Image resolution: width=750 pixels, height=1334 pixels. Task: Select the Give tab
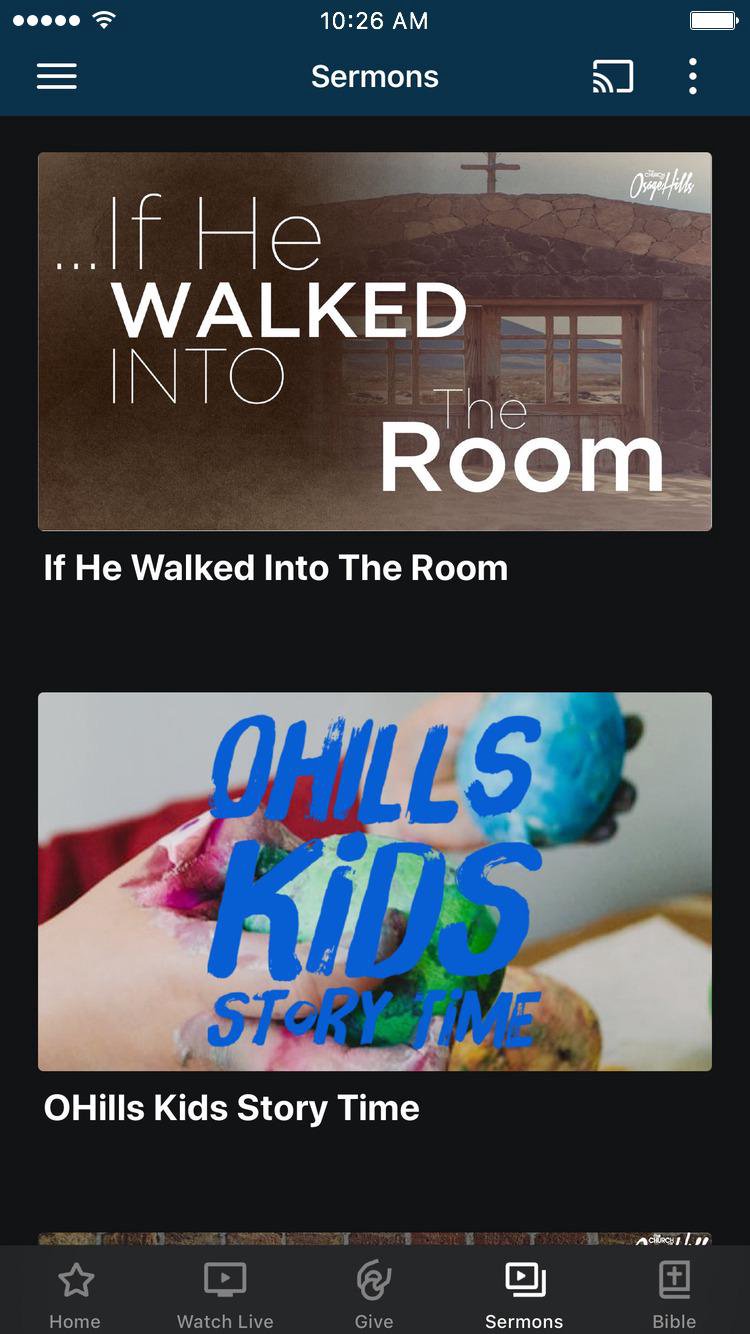[374, 1294]
